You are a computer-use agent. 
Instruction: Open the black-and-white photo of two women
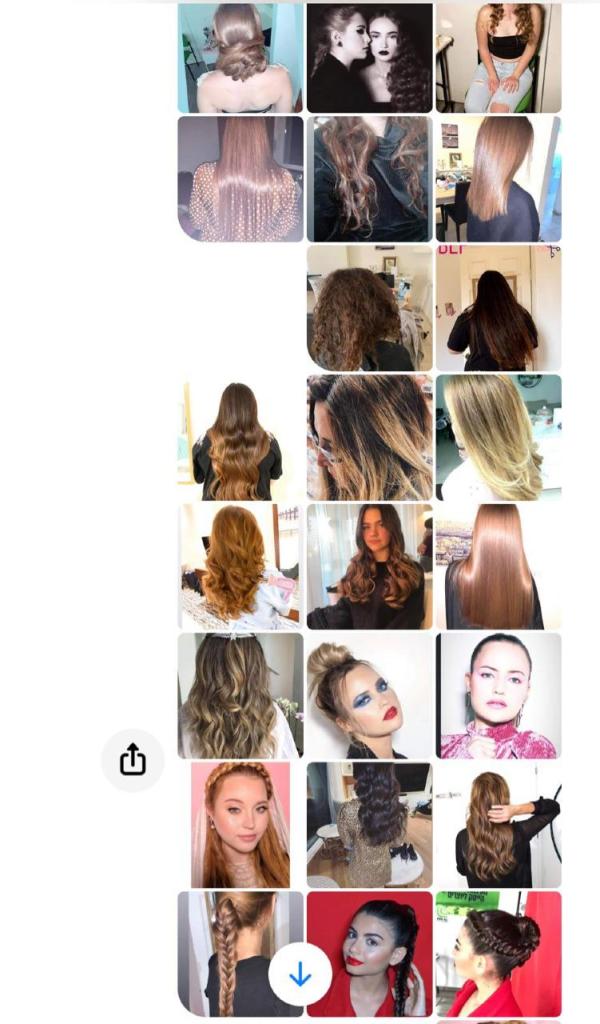[369, 58]
